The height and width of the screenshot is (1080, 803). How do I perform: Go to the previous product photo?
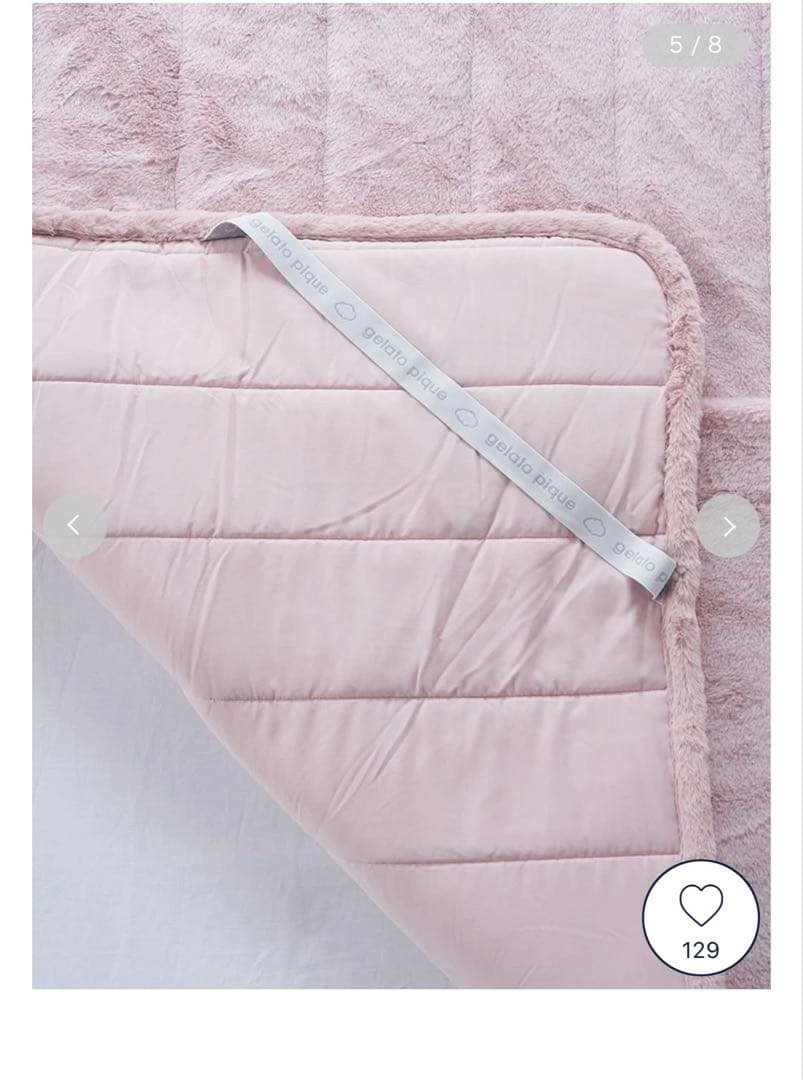(x=74, y=525)
